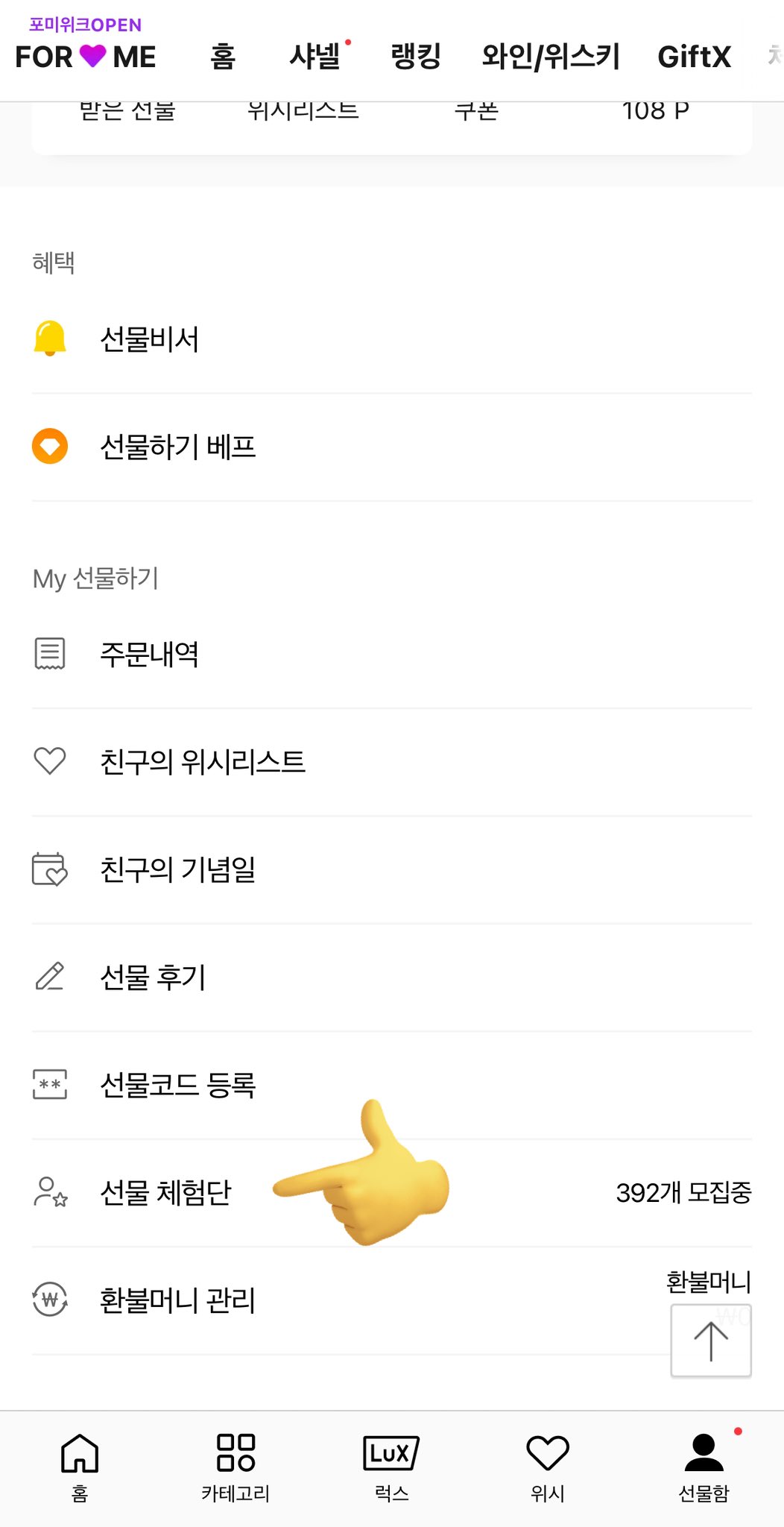The width and height of the screenshot is (784, 1527).
Task: Open the 샤넬 tab
Action: [314, 57]
